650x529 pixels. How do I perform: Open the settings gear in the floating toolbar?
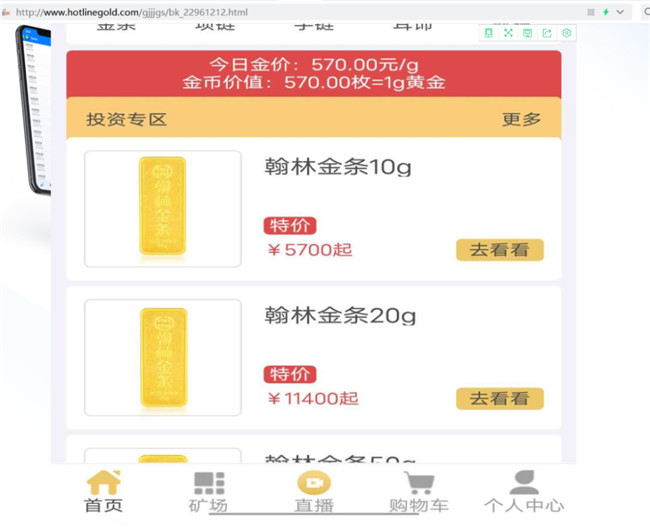(567, 33)
